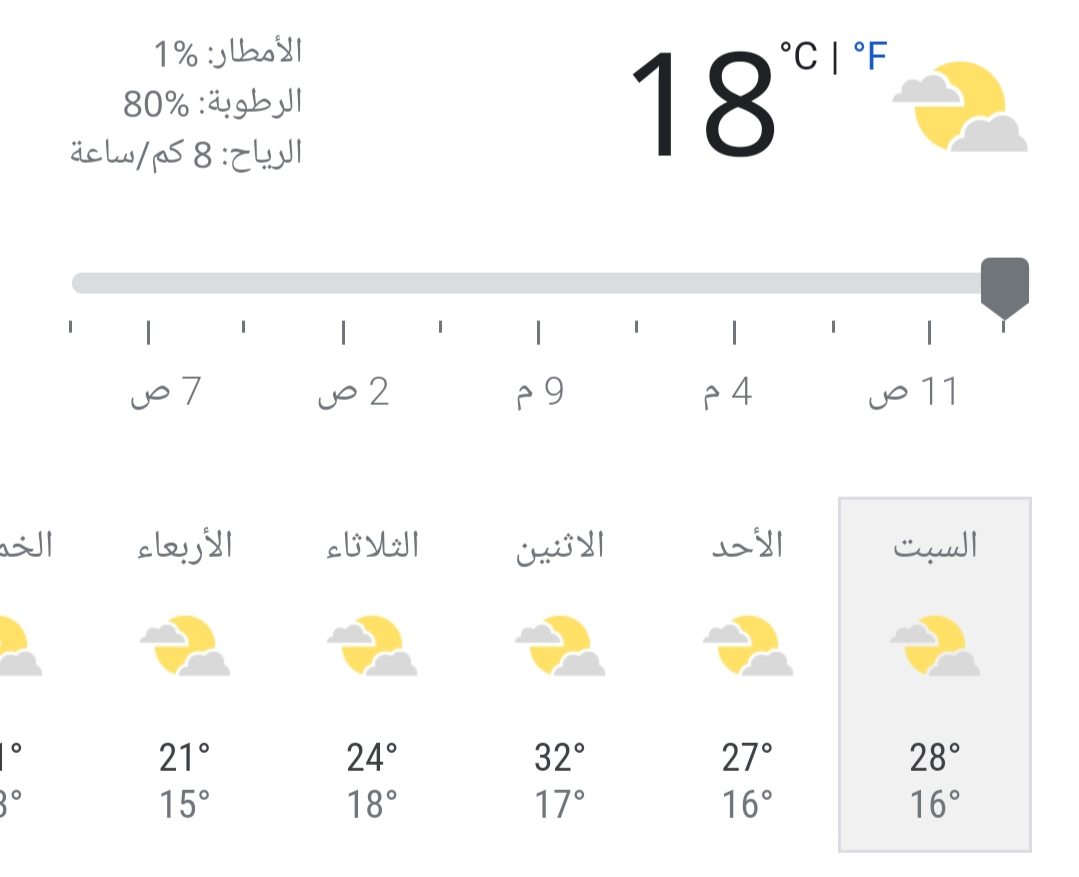Select the الاثنين forecast day

click(x=559, y=674)
